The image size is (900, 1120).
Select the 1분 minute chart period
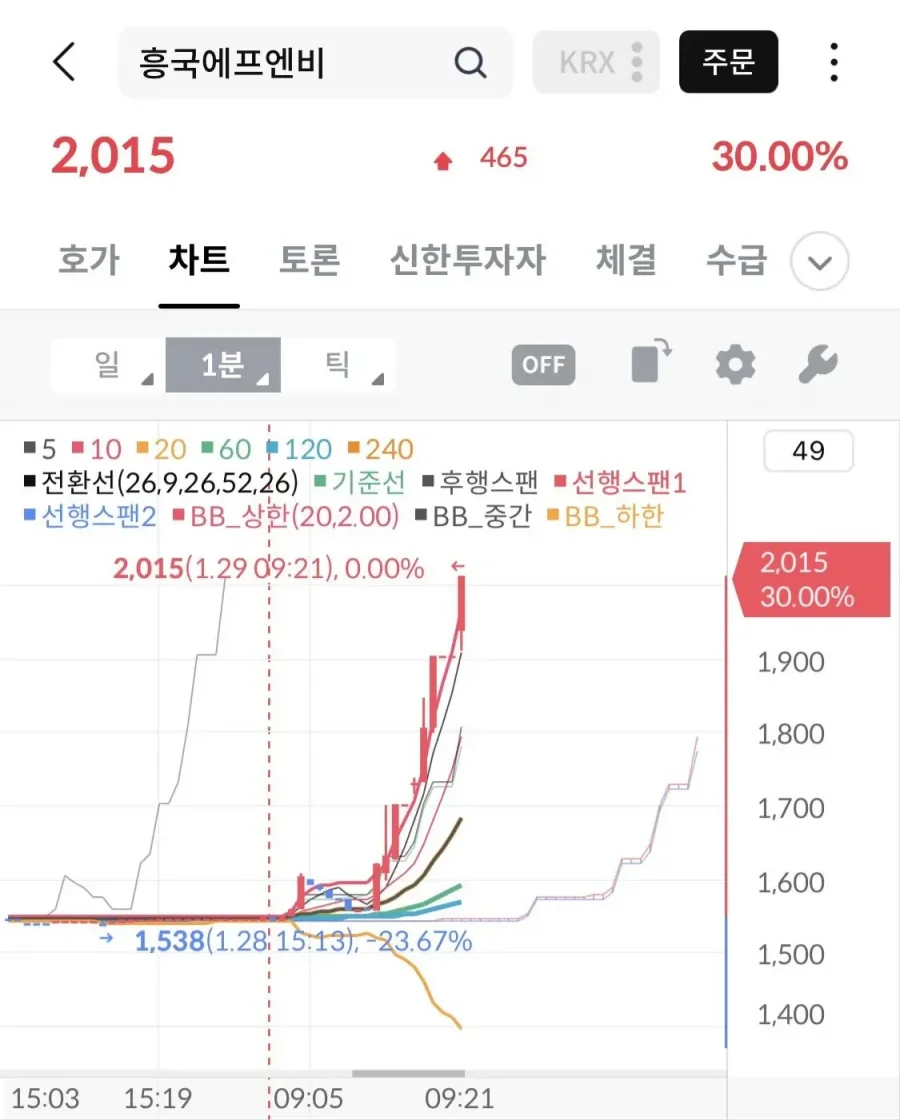(223, 365)
